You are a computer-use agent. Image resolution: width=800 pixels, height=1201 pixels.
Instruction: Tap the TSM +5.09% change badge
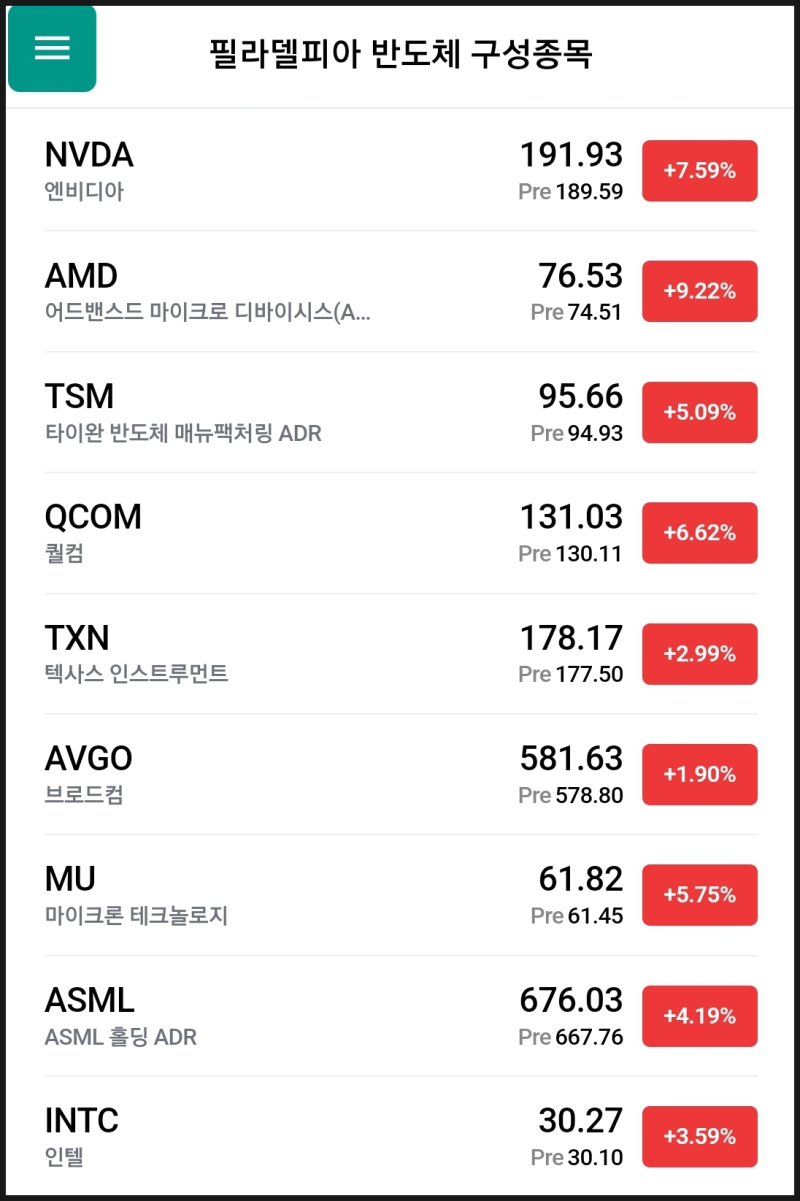coord(699,412)
